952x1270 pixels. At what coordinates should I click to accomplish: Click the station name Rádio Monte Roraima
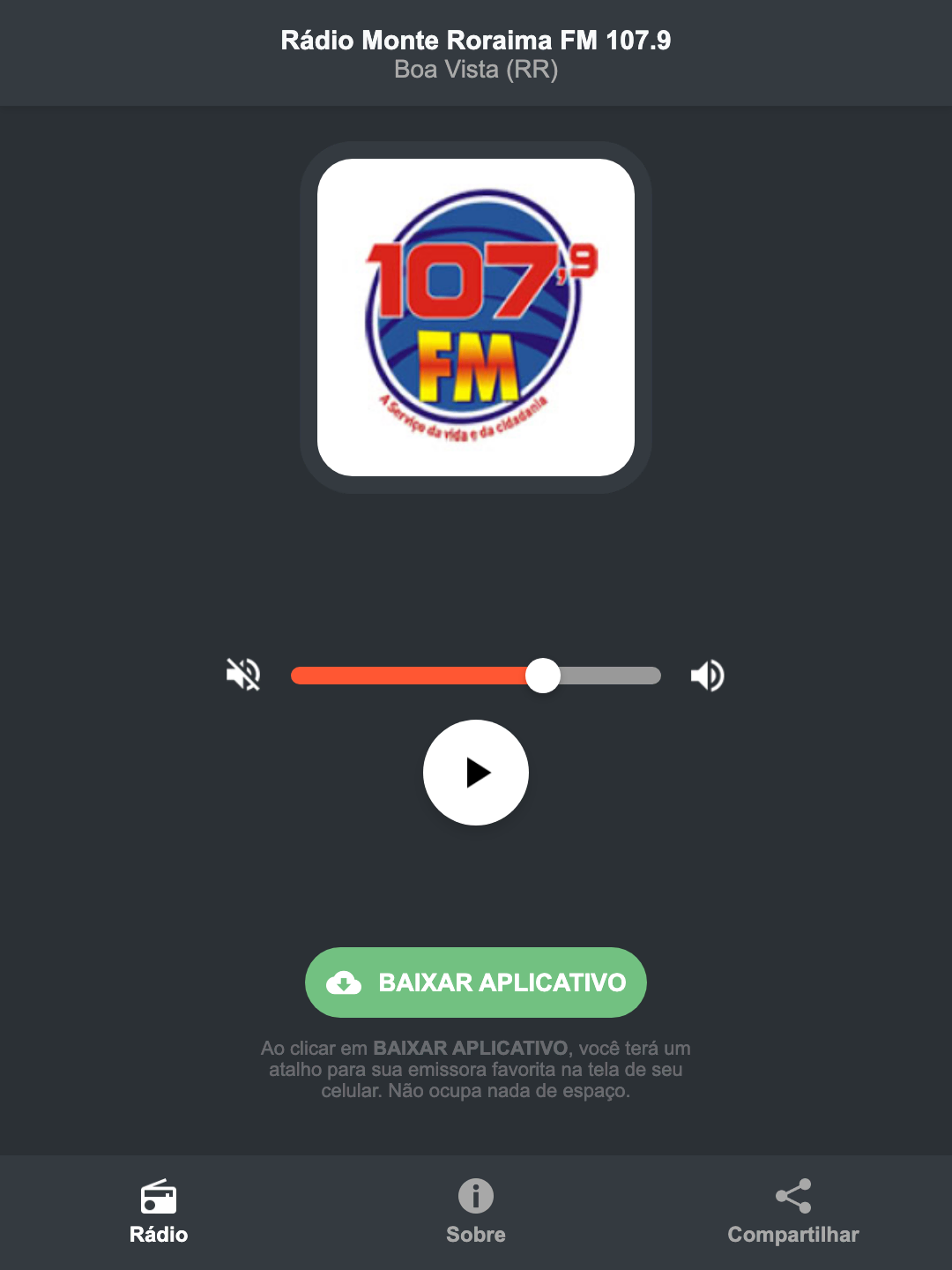click(476, 40)
